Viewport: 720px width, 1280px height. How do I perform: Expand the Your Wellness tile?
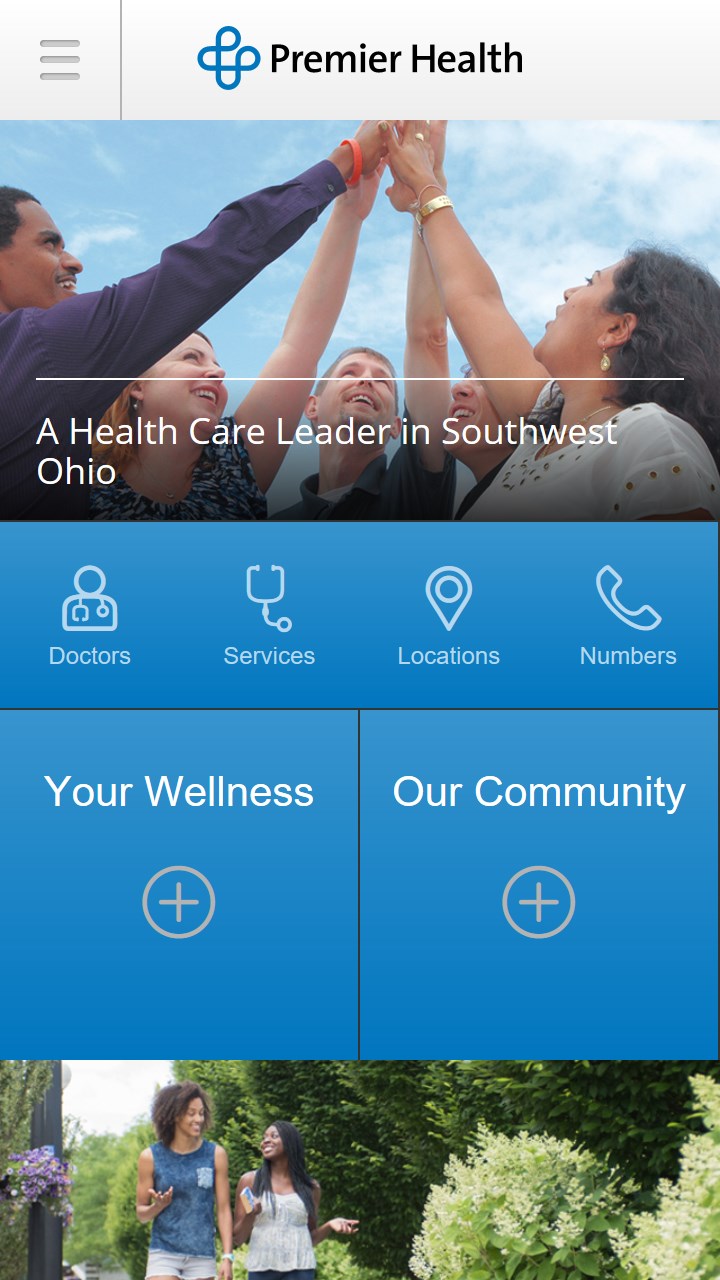coord(179,900)
